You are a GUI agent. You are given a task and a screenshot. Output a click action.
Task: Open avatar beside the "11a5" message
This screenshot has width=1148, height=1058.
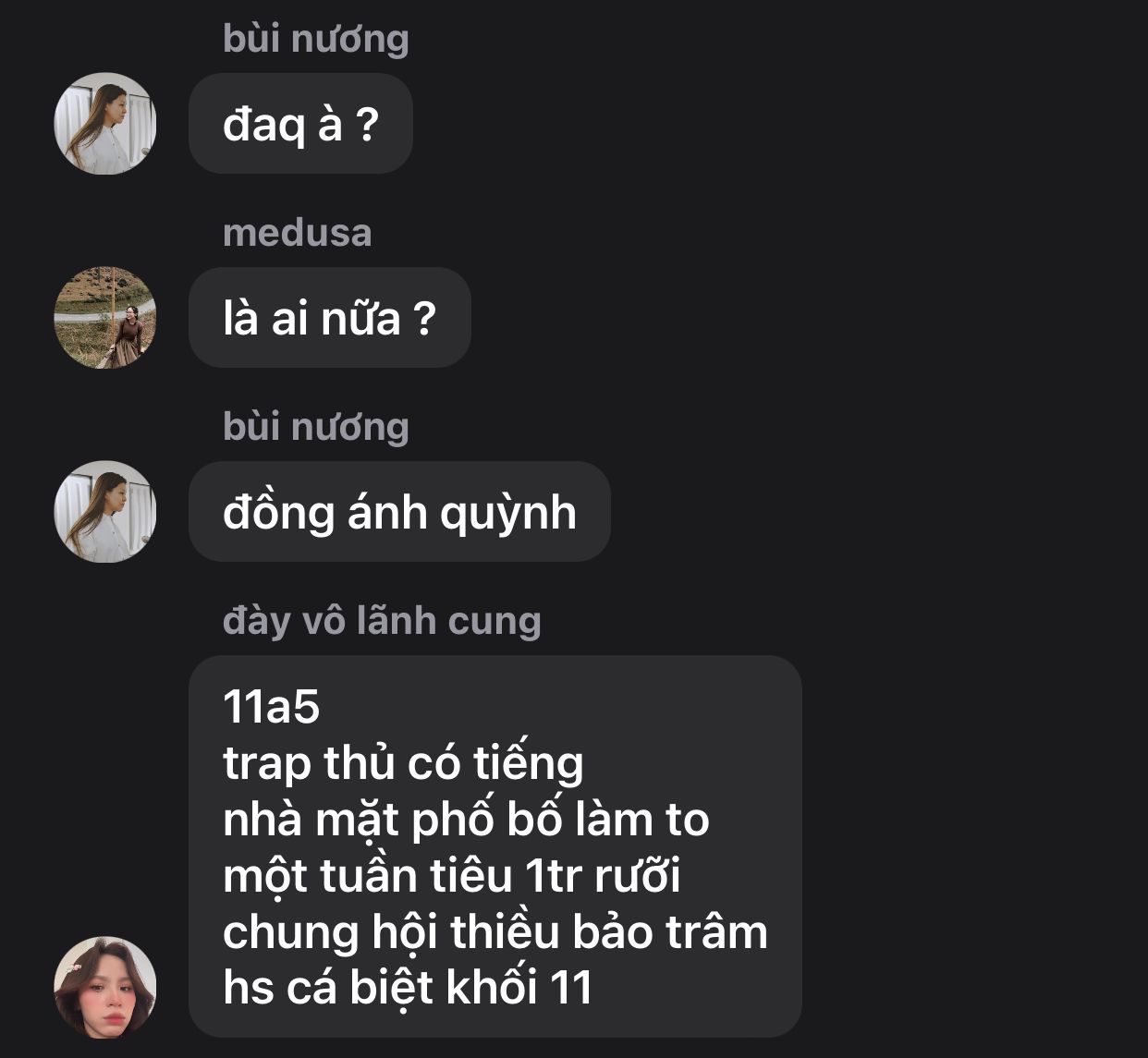104,987
